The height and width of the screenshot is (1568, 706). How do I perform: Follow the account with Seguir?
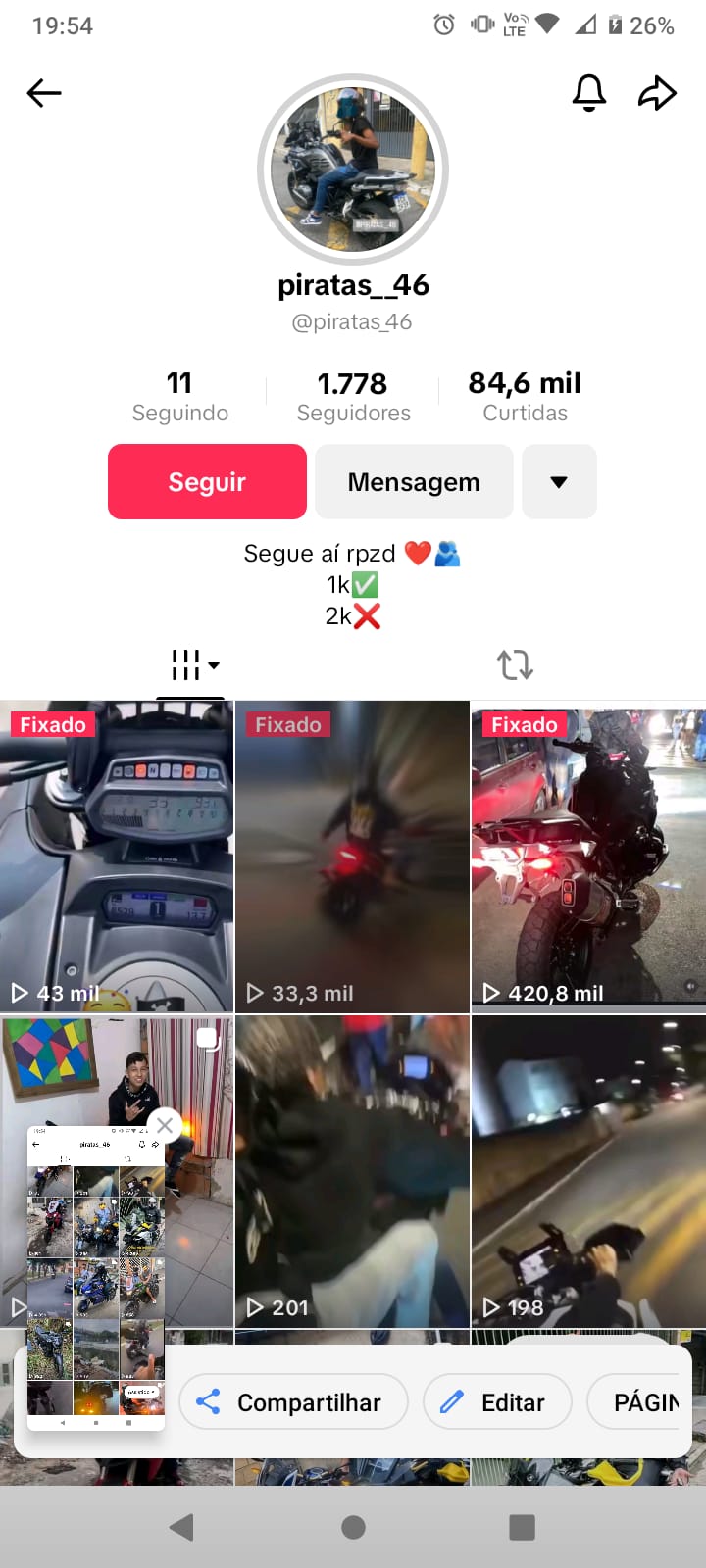point(207,481)
